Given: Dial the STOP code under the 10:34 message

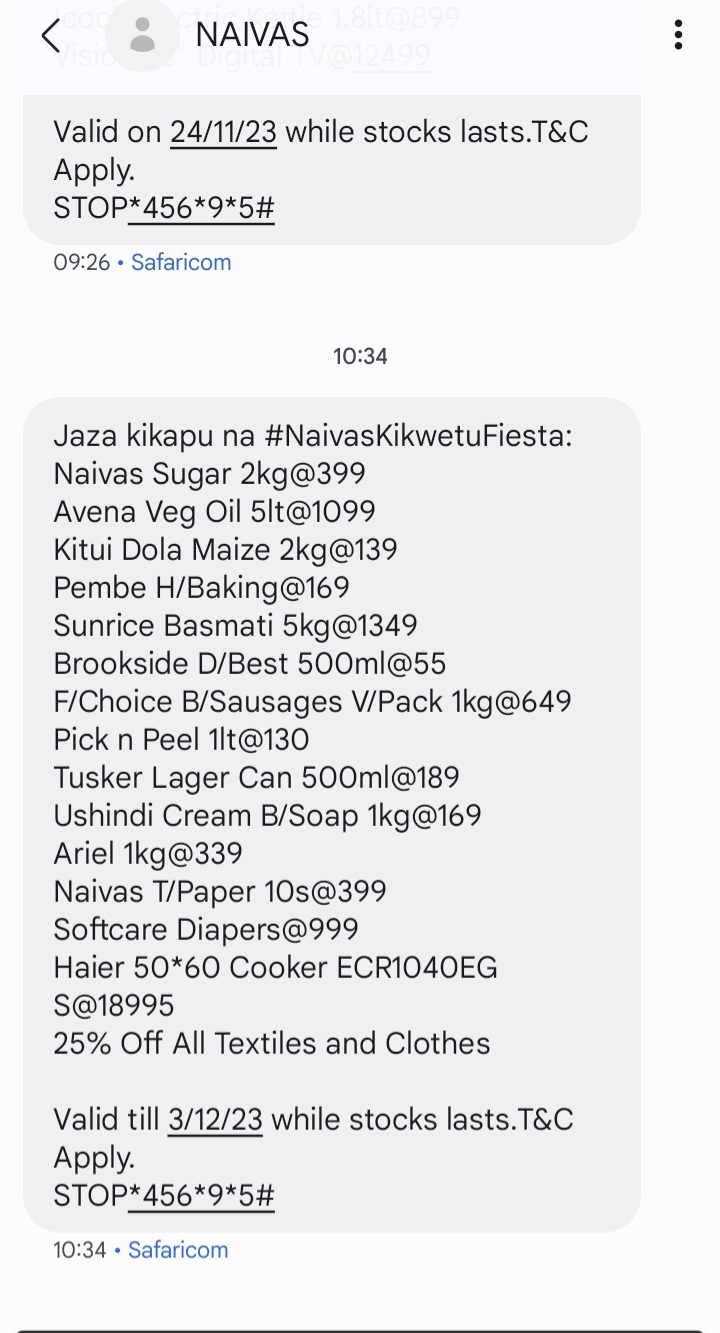Looking at the screenshot, I should pyautogui.click(x=201, y=1195).
